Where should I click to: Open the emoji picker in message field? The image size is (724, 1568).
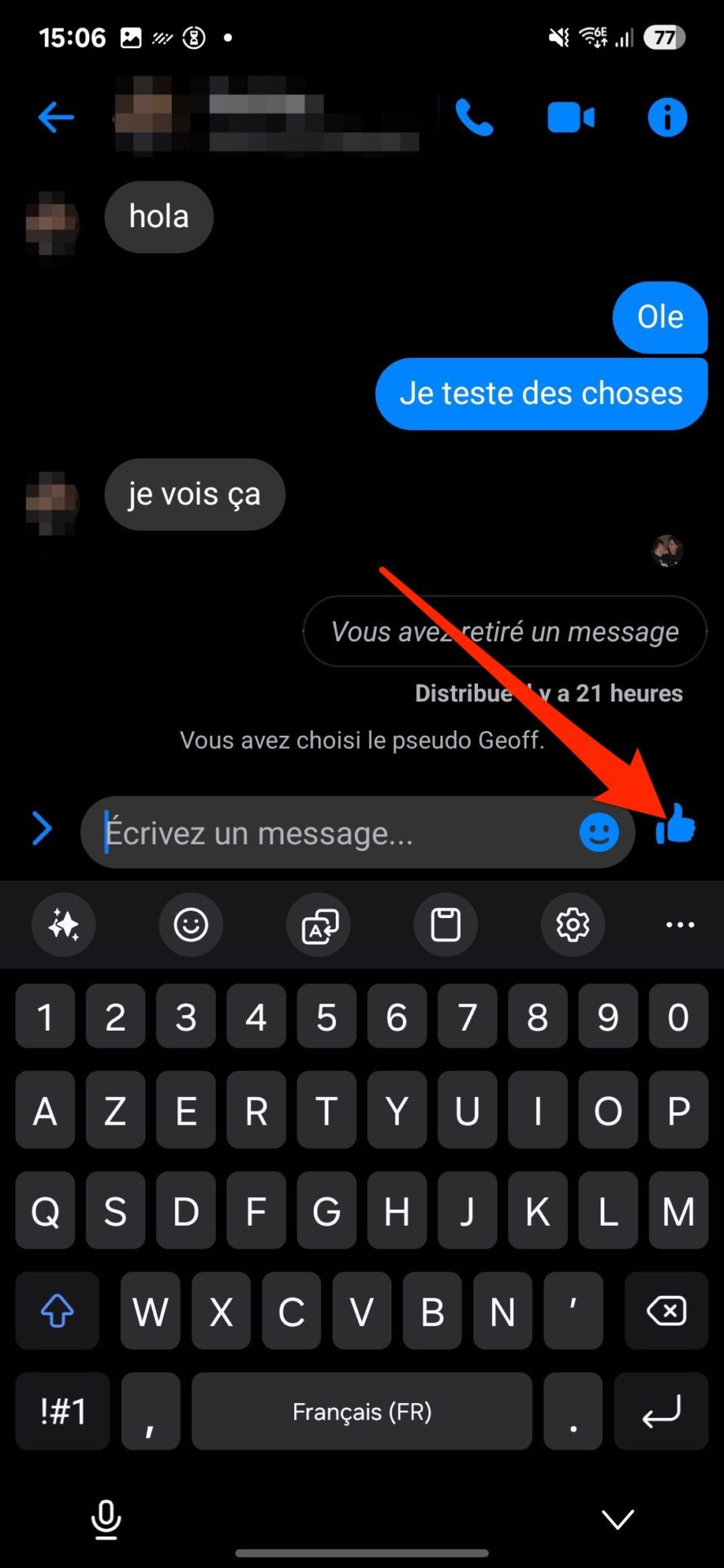tap(599, 832)
